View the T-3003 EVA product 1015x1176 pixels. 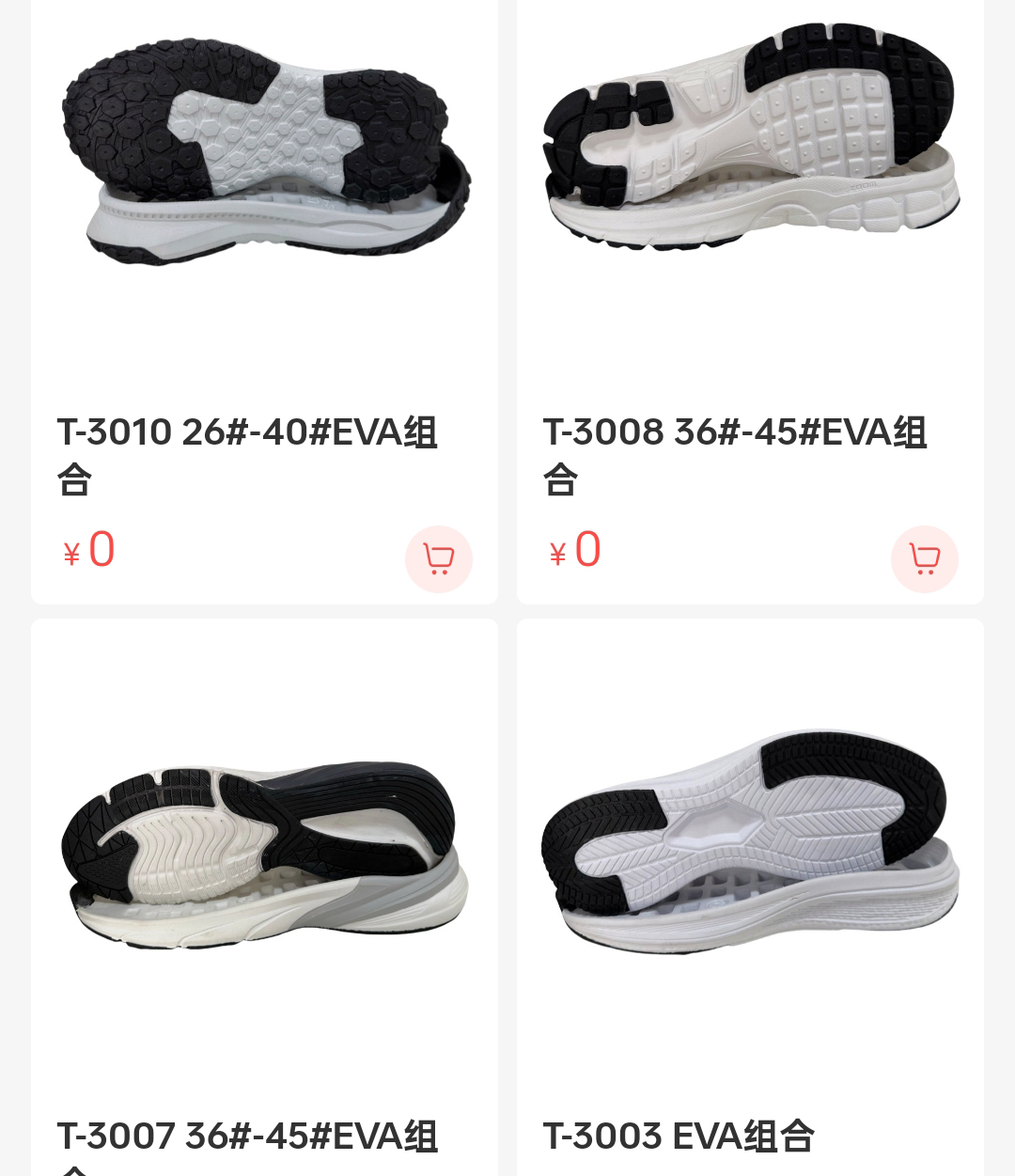(x=749, y=855)
